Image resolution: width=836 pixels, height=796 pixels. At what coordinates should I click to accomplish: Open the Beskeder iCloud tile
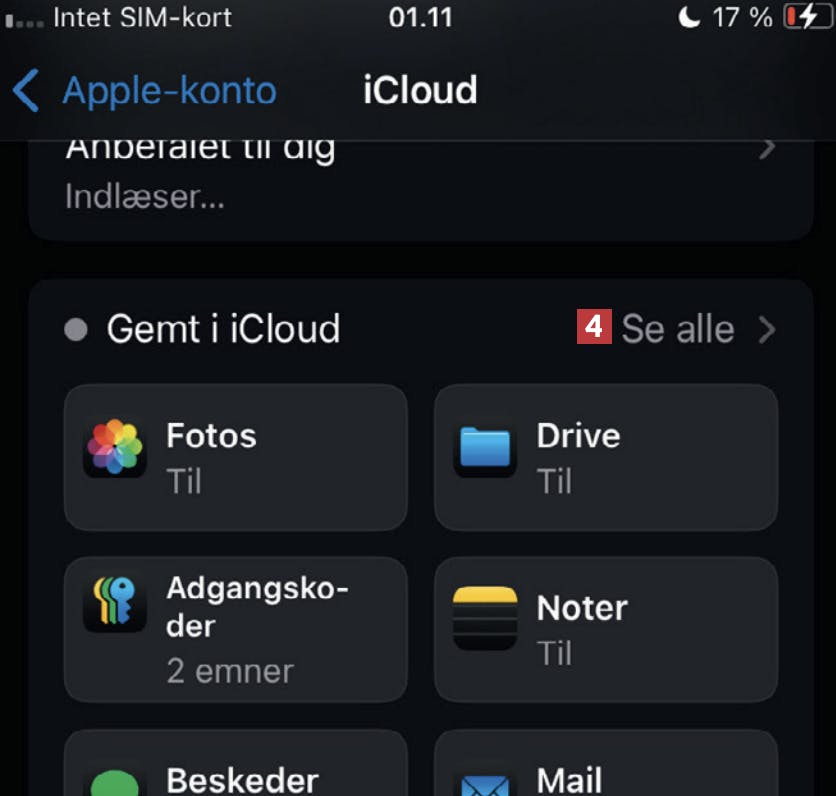coord(236,768)
